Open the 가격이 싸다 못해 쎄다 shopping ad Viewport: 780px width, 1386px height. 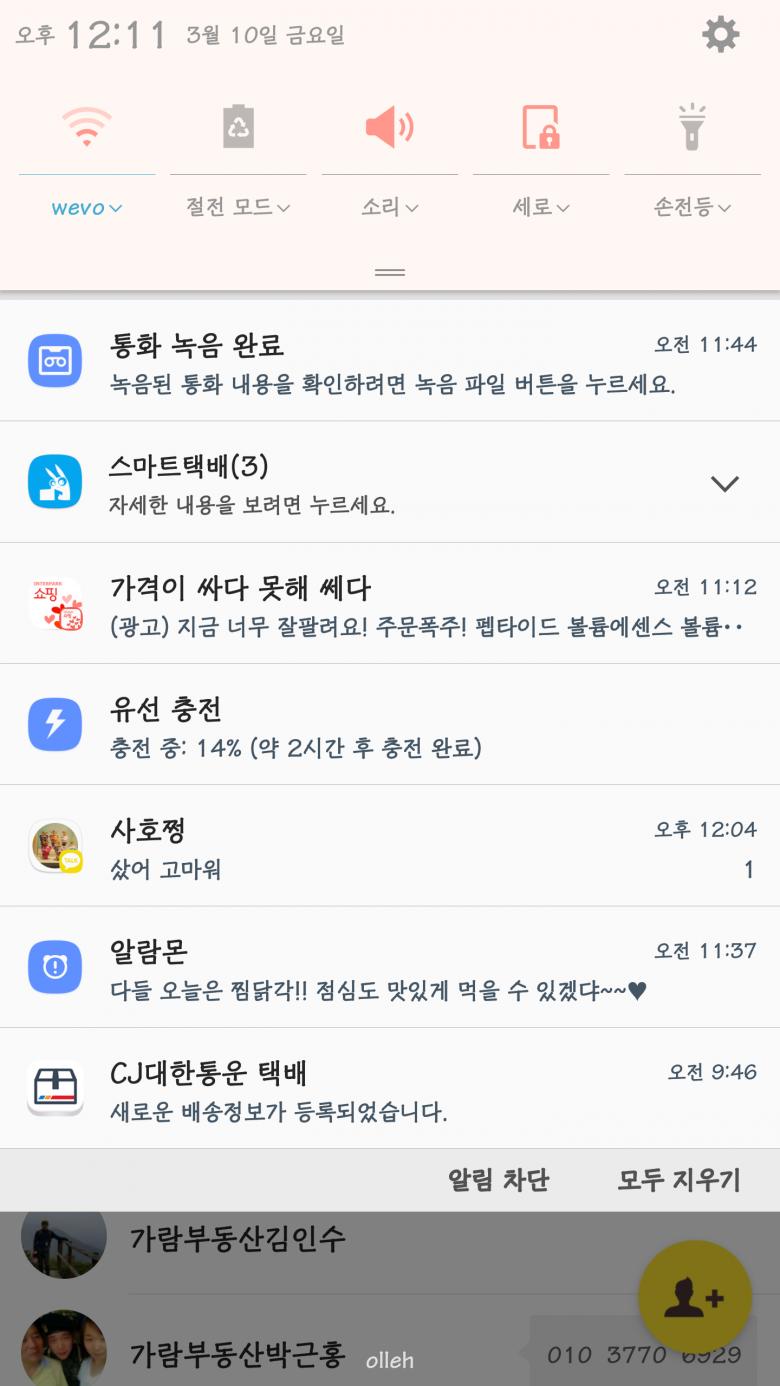point(390,605)
